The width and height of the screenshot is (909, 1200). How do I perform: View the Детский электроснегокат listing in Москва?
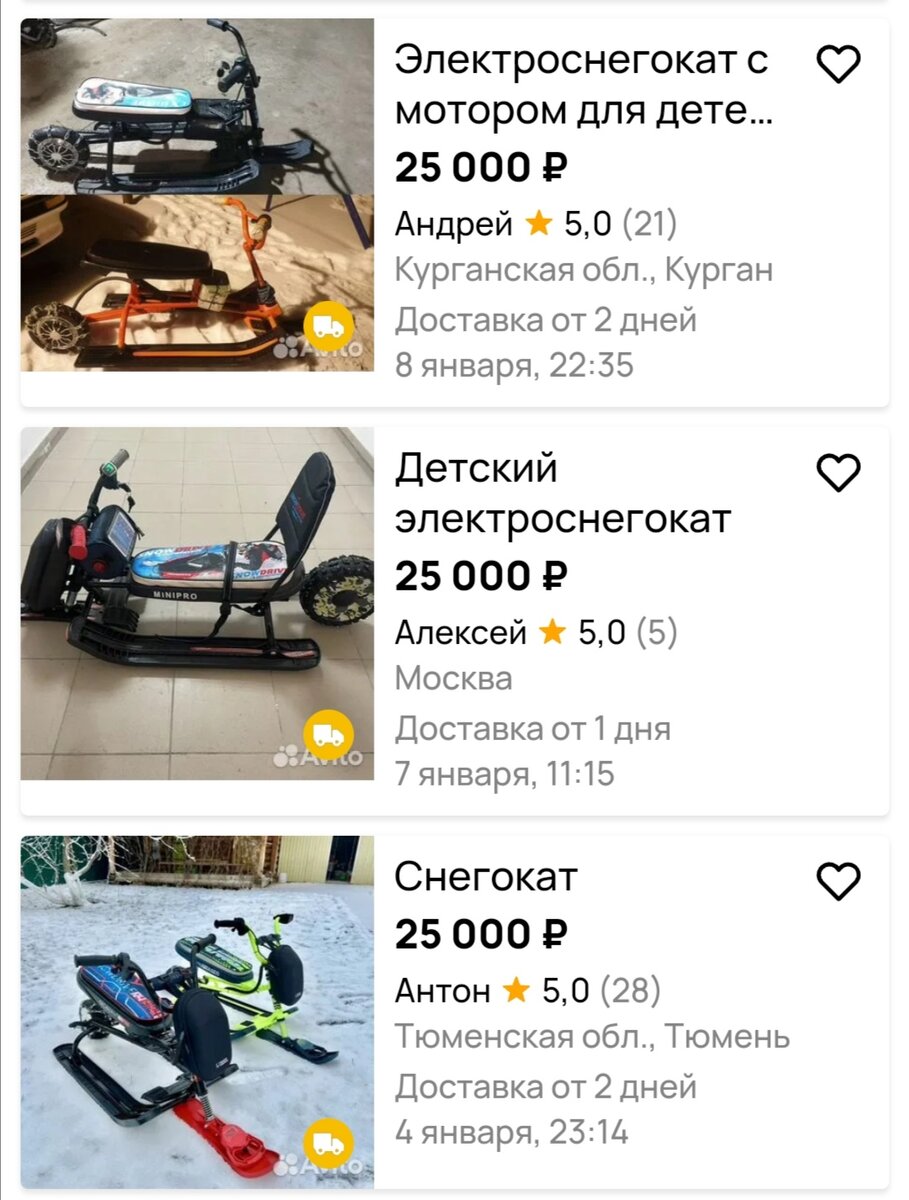(562, 494)
